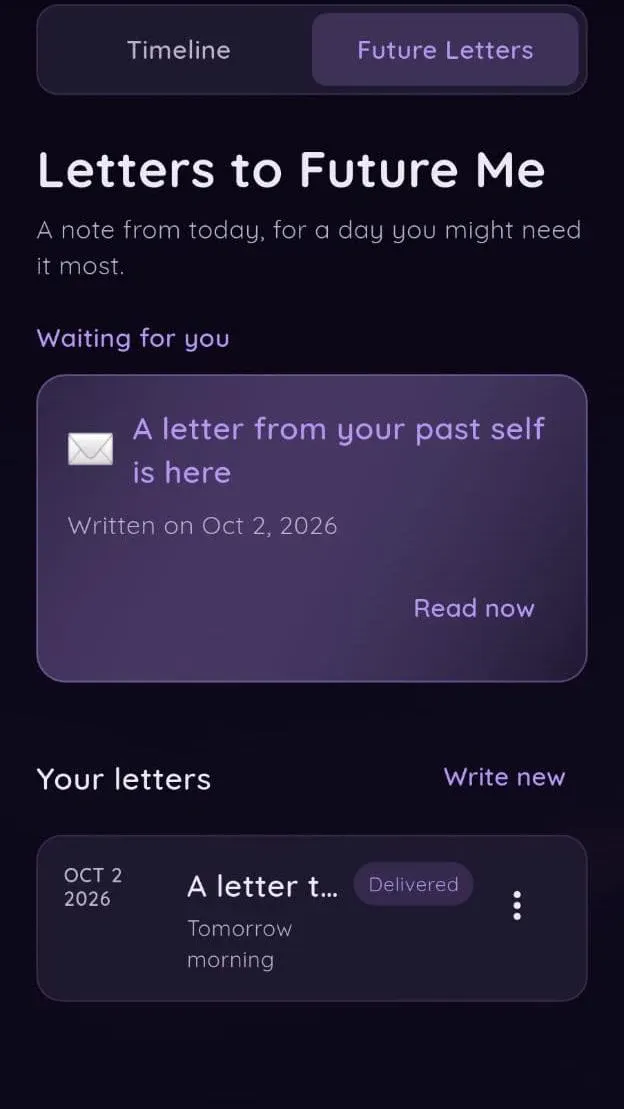Switch to the Timeline tab
This screenshot has height=1109, width=624.
coord(178,50)
